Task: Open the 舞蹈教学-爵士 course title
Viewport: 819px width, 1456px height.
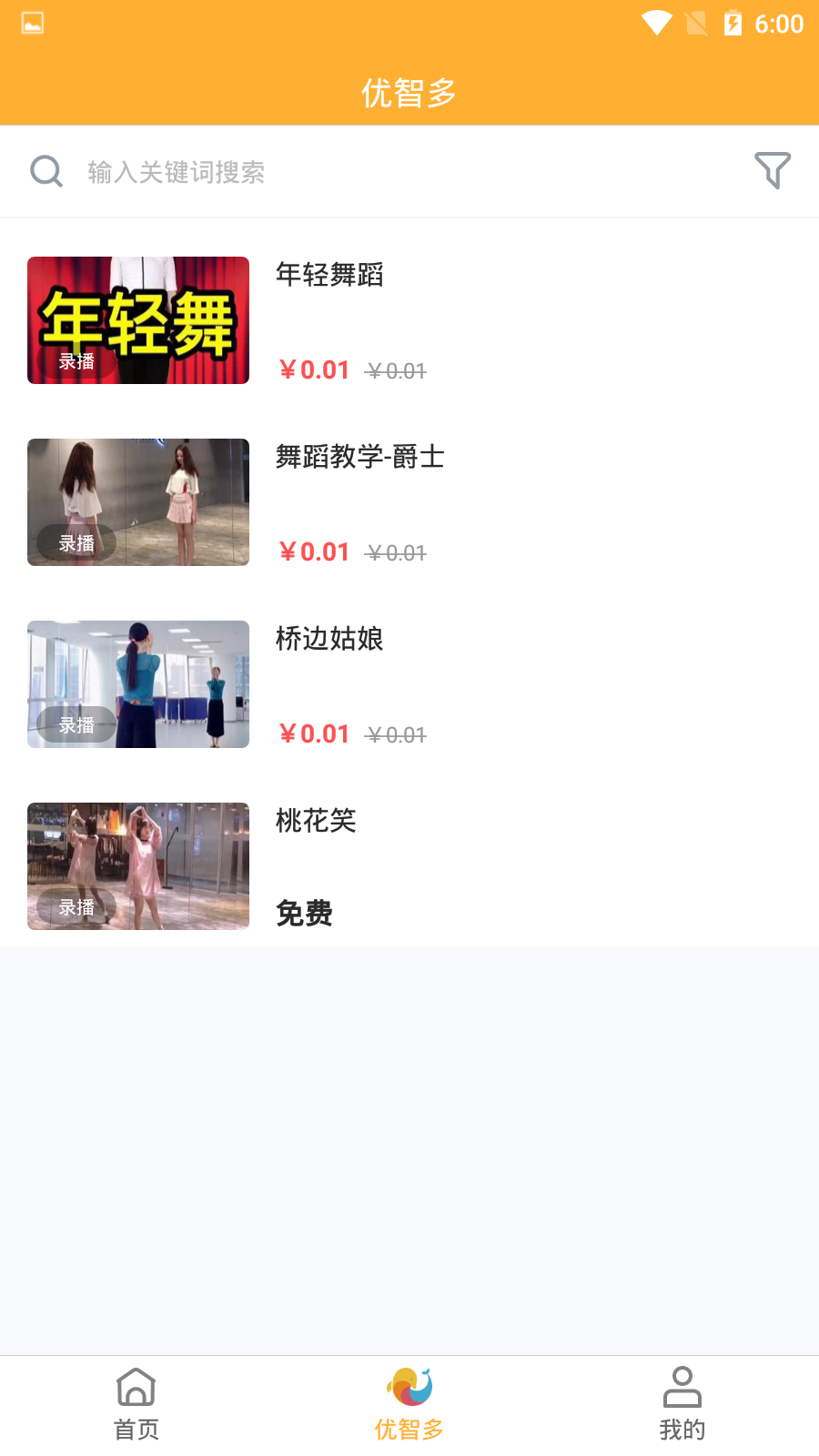Action: 360,458
